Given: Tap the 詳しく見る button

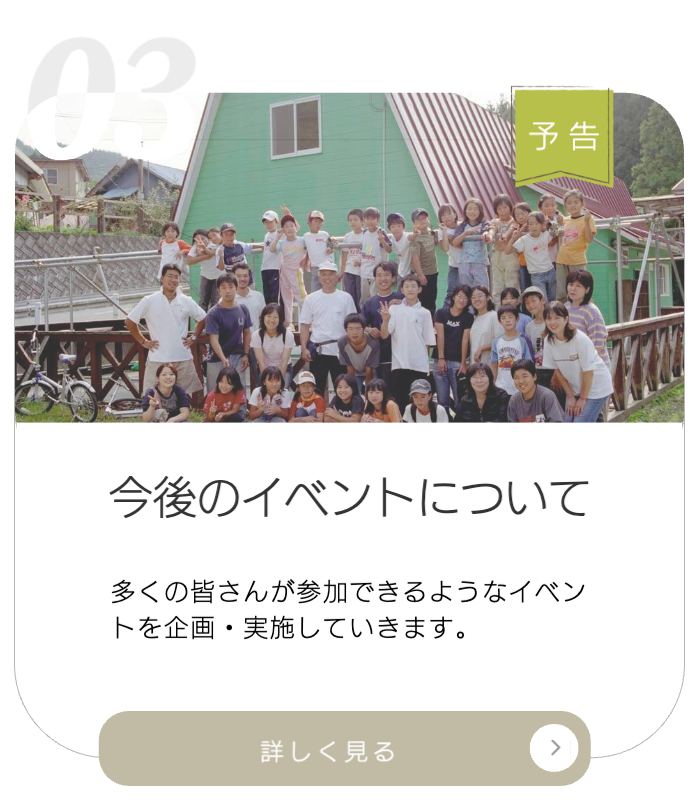Looking at the screenshot, I should (344, 749).
